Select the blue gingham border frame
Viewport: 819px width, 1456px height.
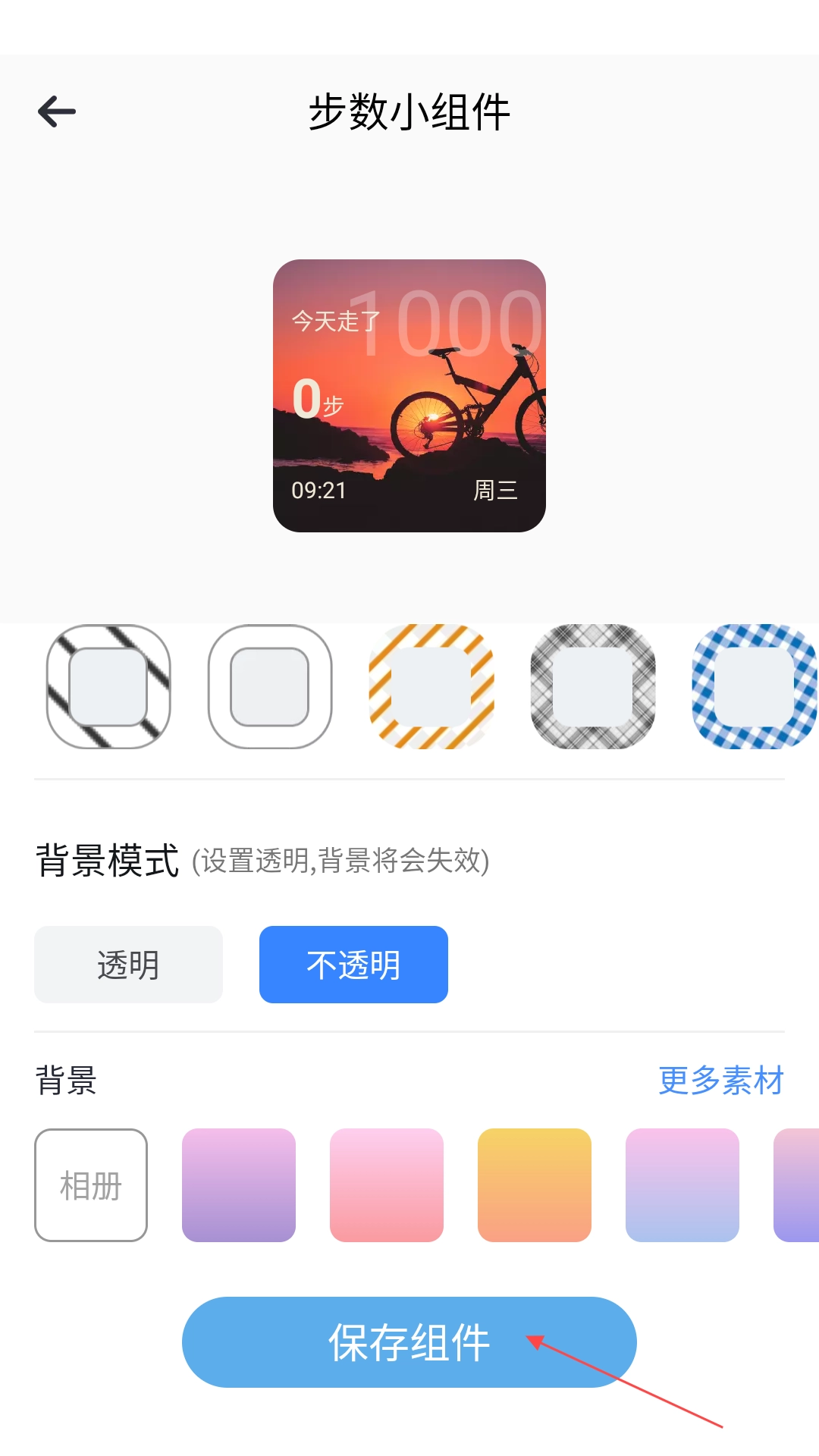click(754, 686)
